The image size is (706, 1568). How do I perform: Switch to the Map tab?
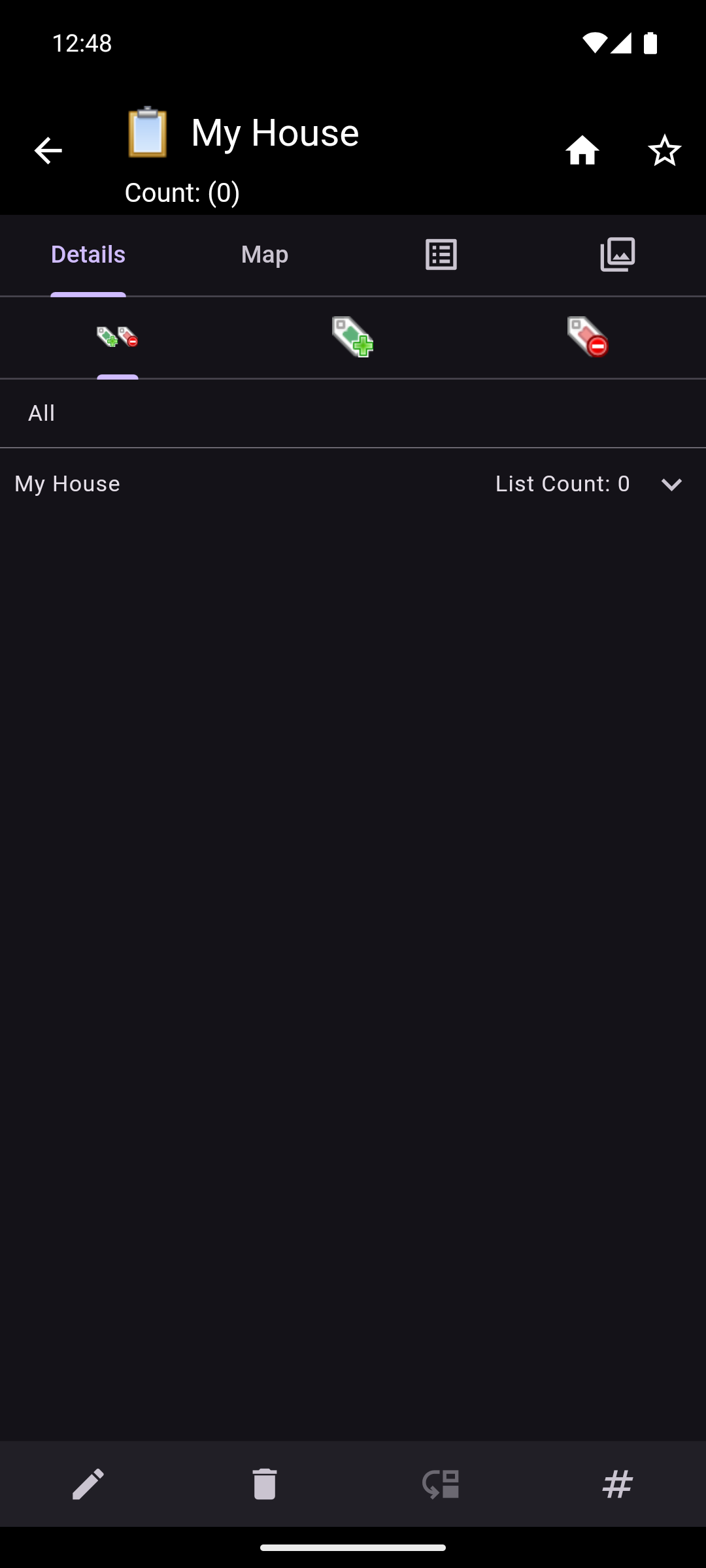pos(265,255)
